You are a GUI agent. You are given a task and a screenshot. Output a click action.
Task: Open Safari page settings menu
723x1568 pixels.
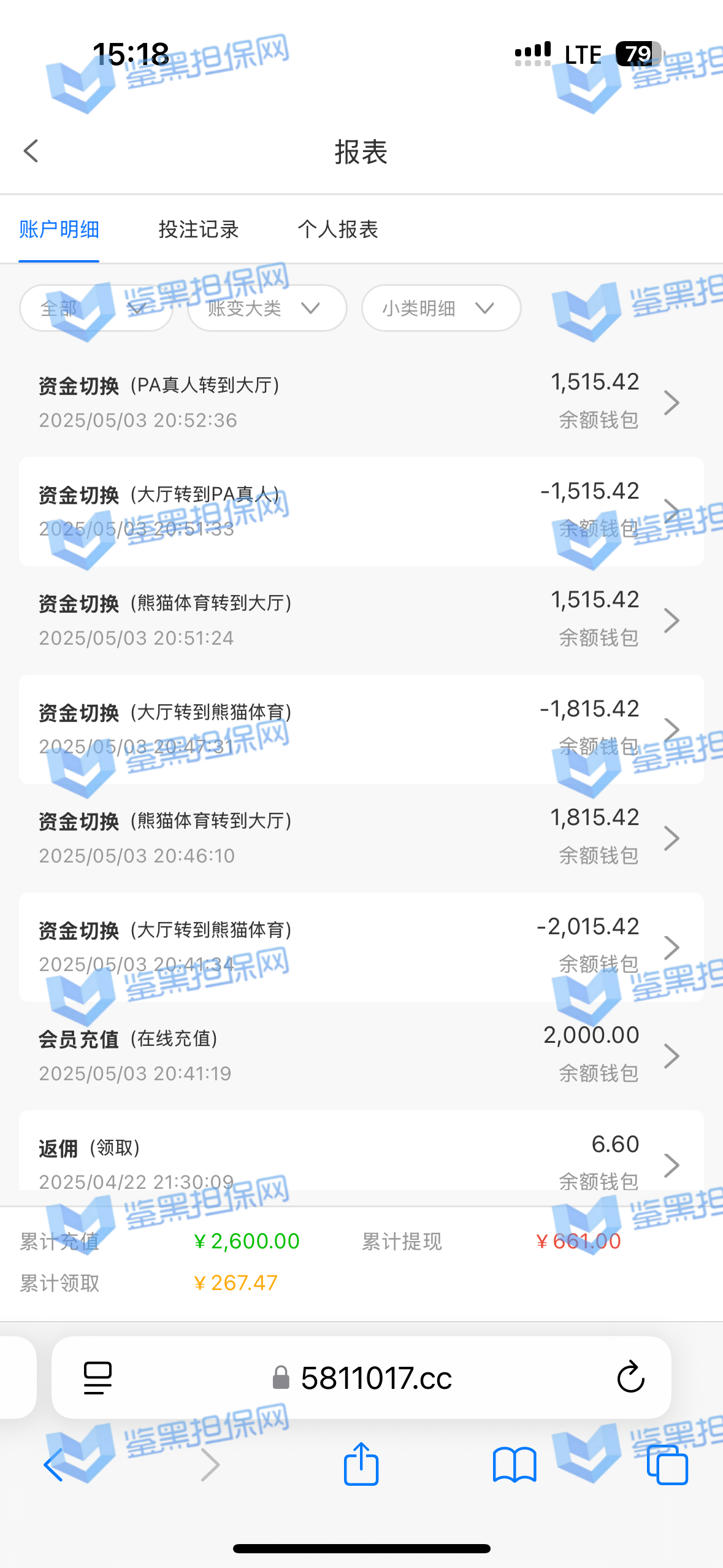(x=98, y=1378)
